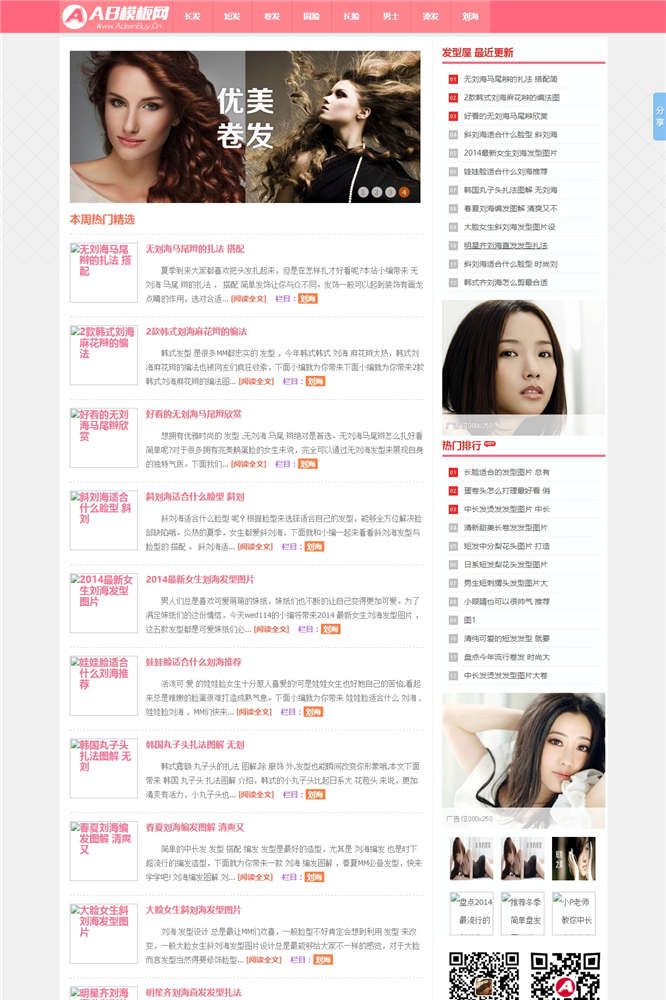This screenshot has width=666, height=1000.
Task: Select the 刘海 tab in the top bar
Action: point(470,16)
